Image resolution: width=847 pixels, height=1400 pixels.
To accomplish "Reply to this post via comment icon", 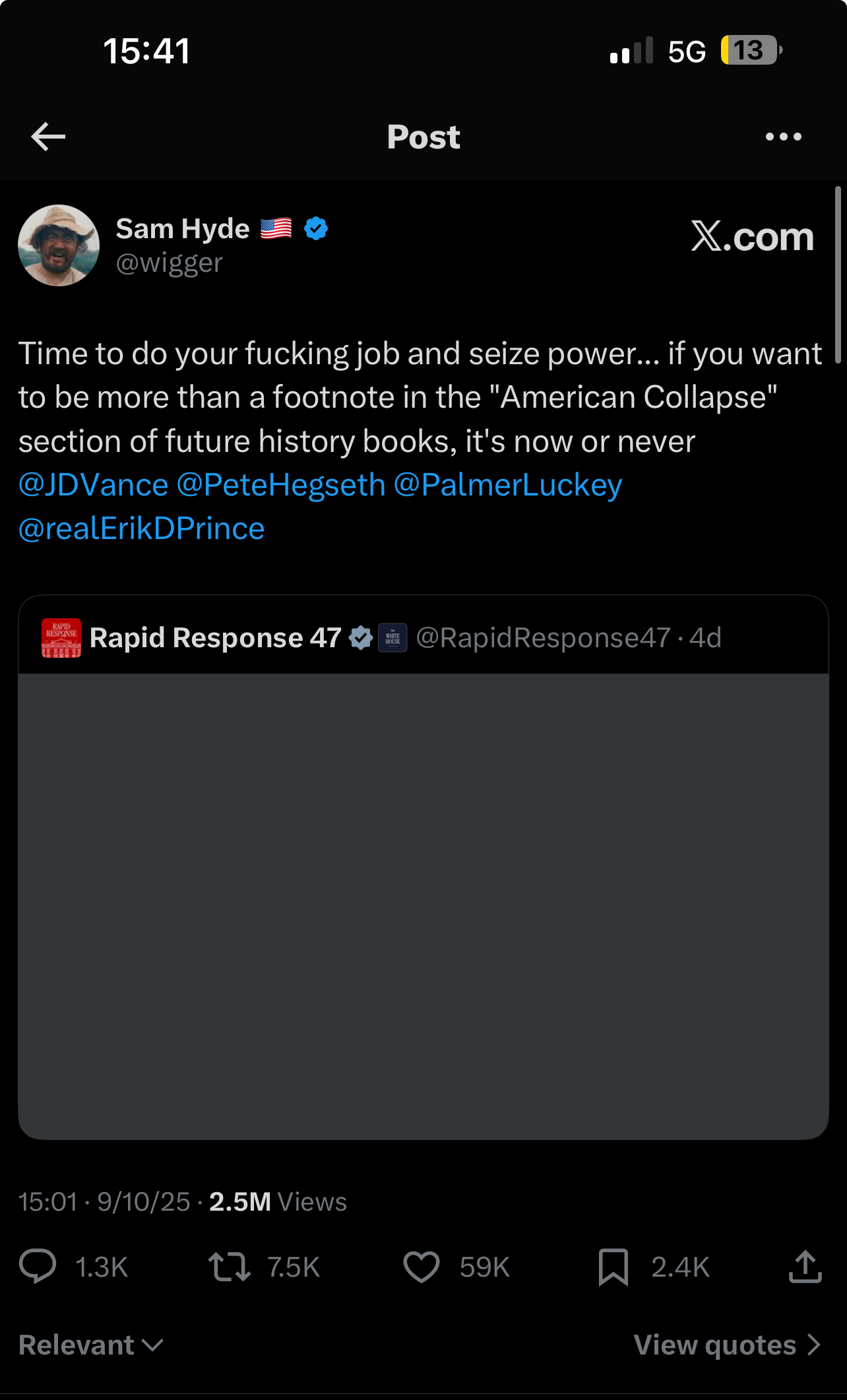I will coord(38,1267).
